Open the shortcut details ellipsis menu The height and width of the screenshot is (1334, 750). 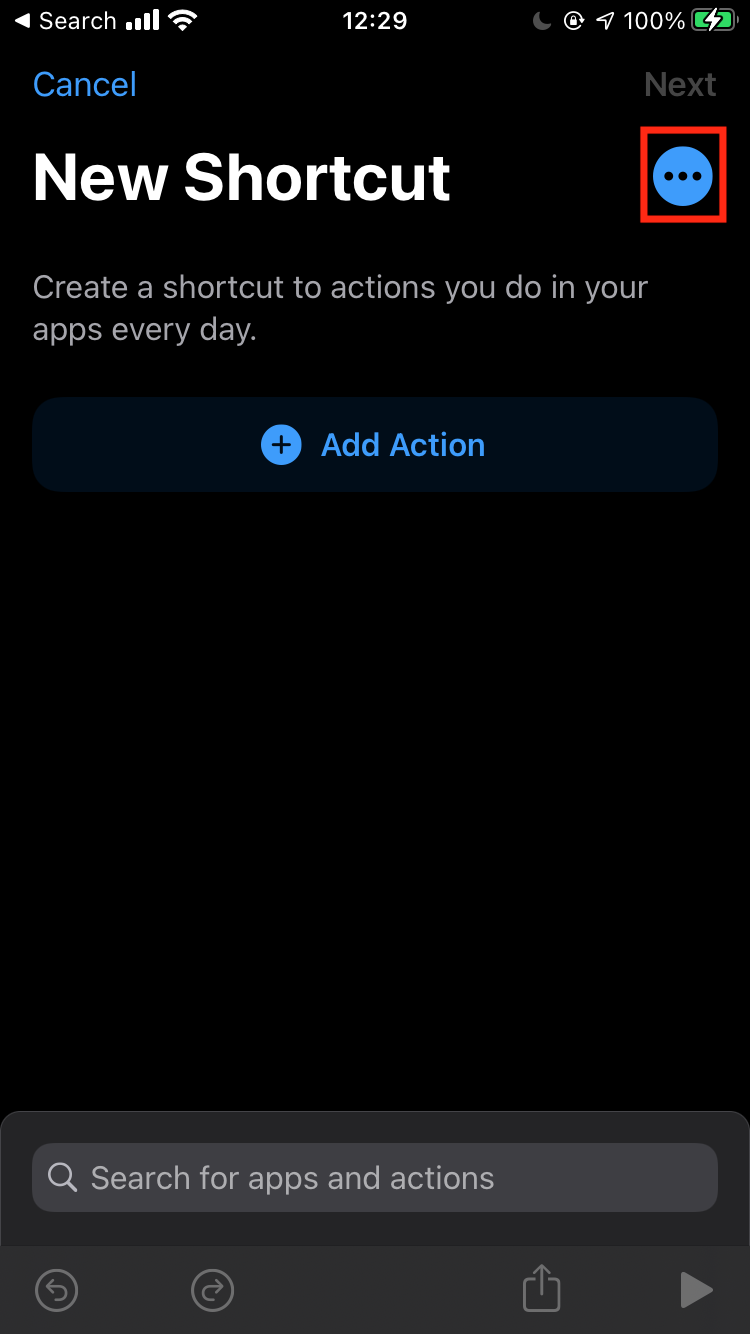682,176
